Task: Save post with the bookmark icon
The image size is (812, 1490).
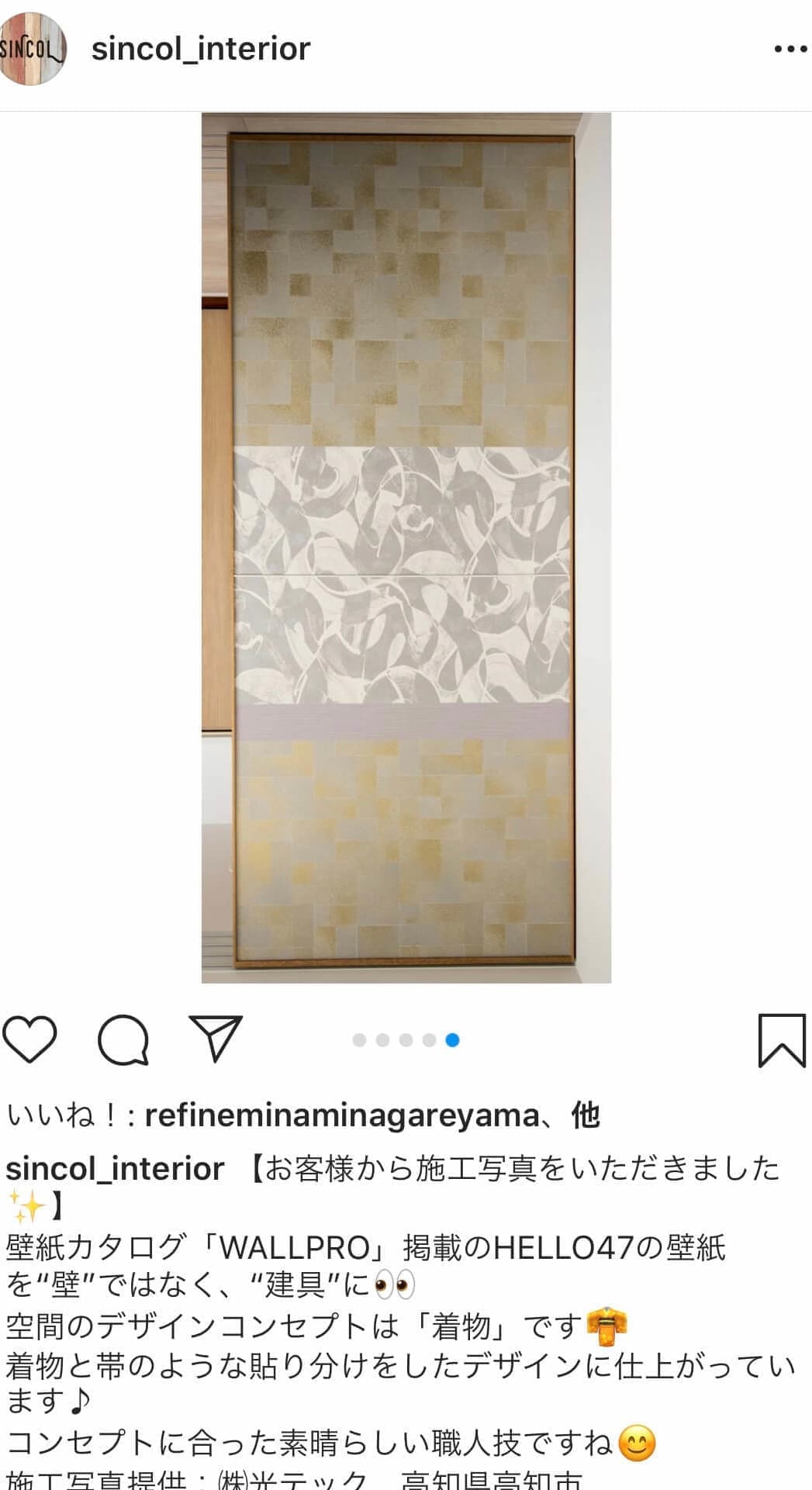Action: click(x=781, y=1040)
